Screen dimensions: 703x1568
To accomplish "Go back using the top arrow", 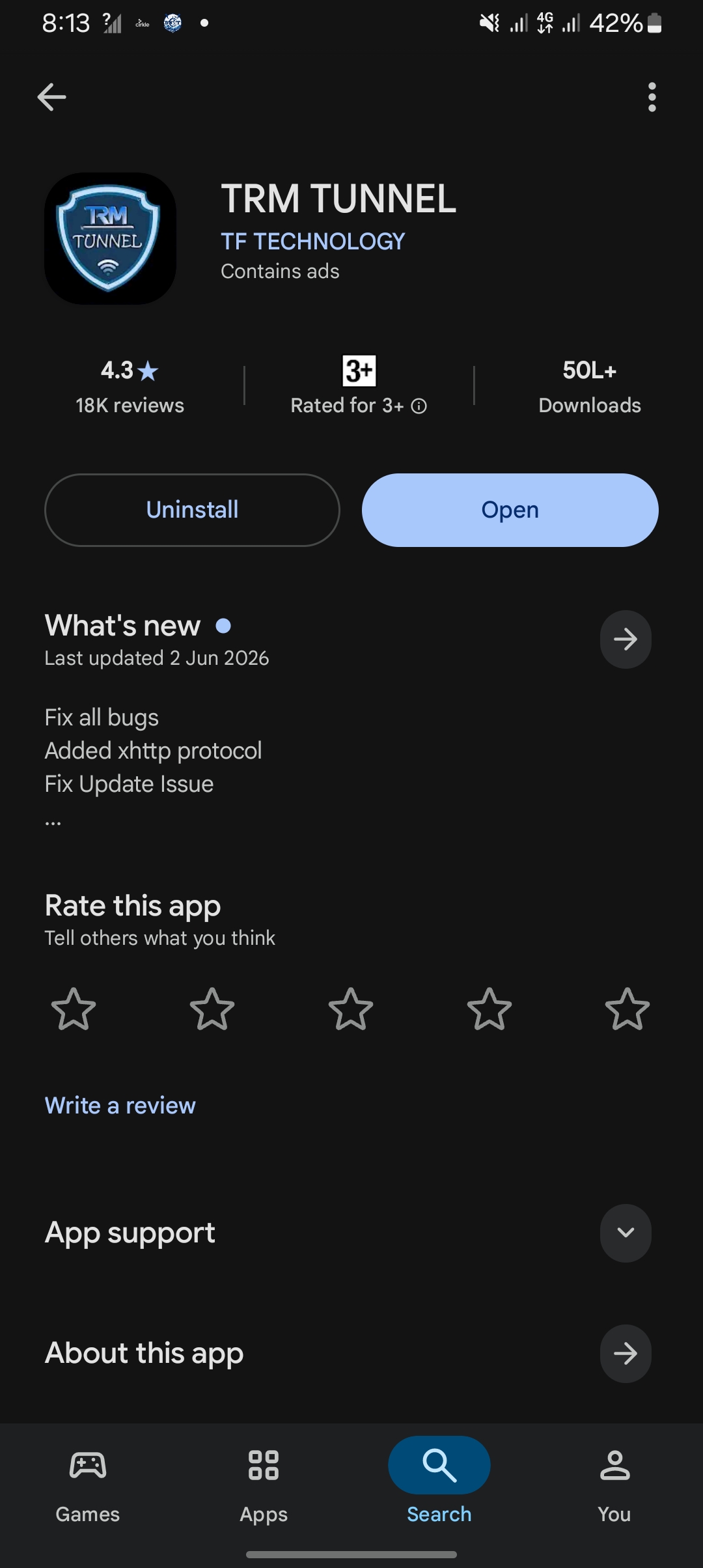I will [51, 97].
